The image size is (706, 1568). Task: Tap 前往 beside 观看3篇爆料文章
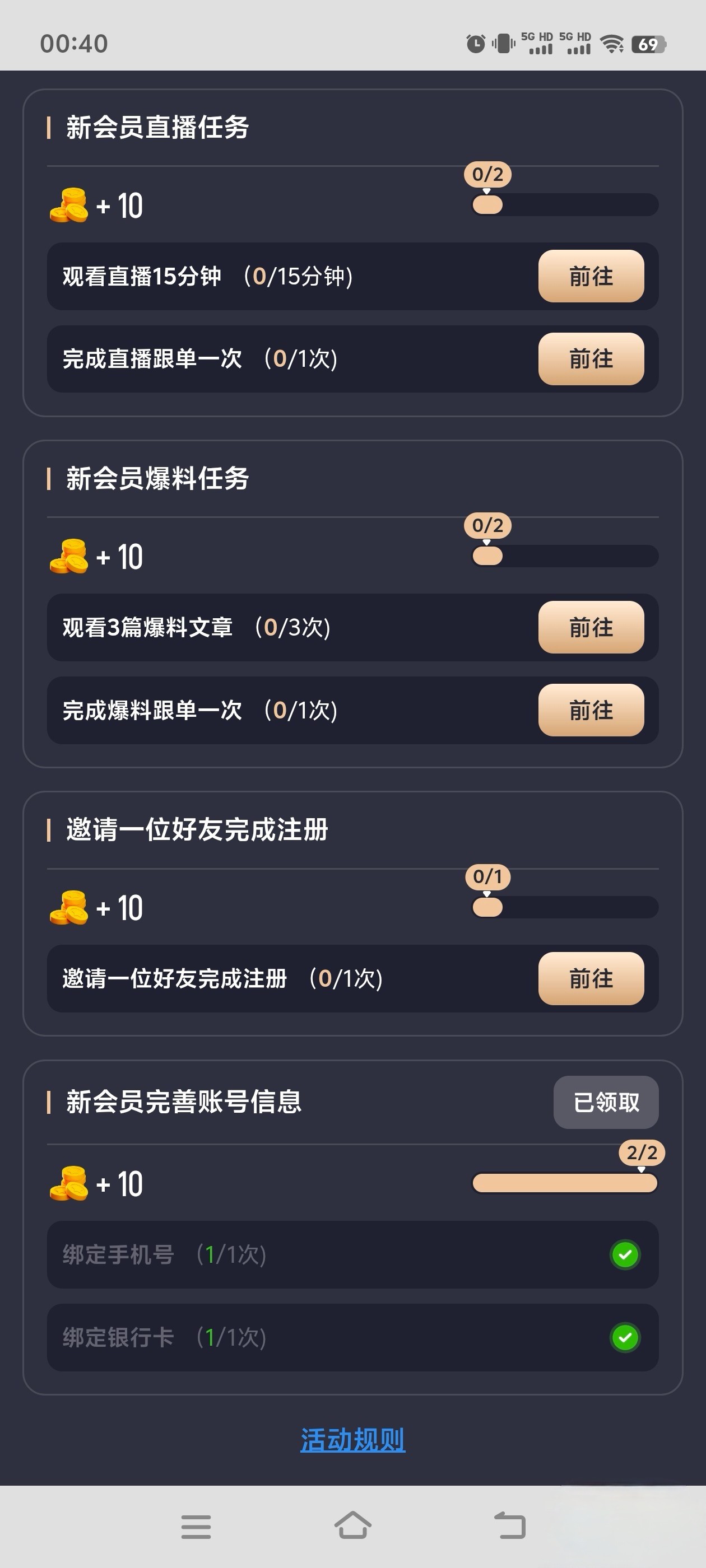pos(590,627)
